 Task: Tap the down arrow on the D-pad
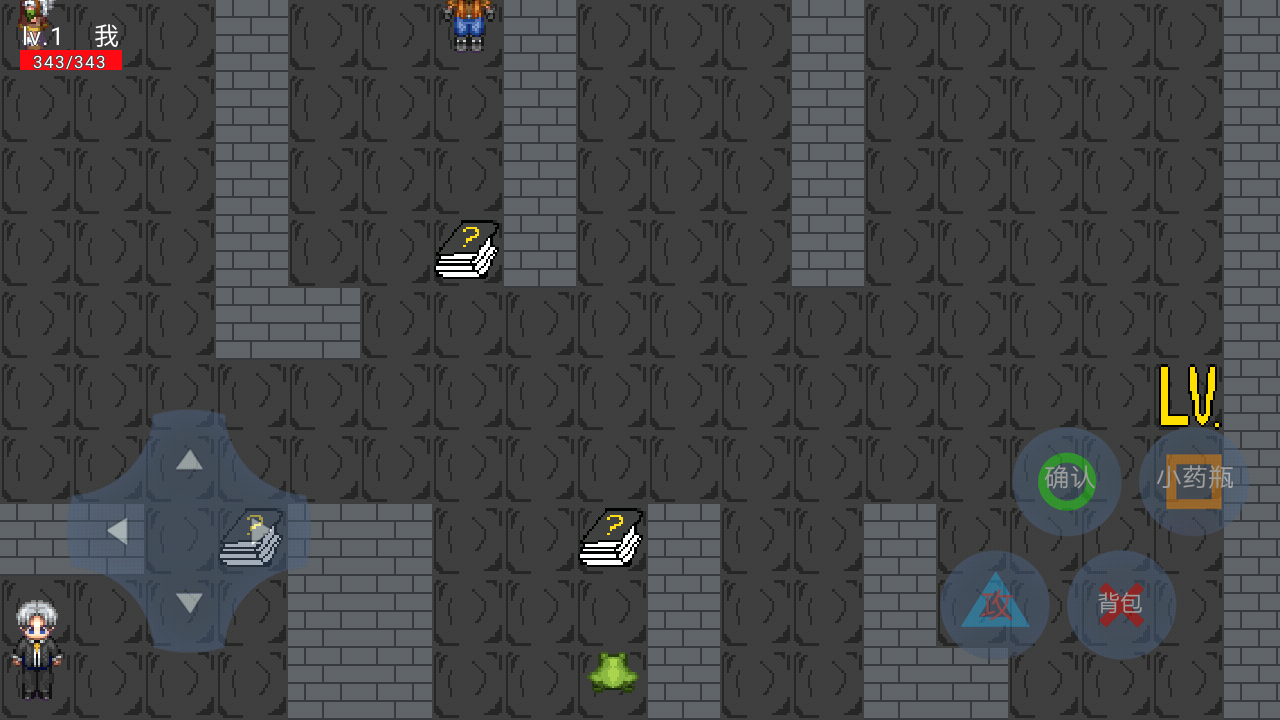(x=189, y=603)
